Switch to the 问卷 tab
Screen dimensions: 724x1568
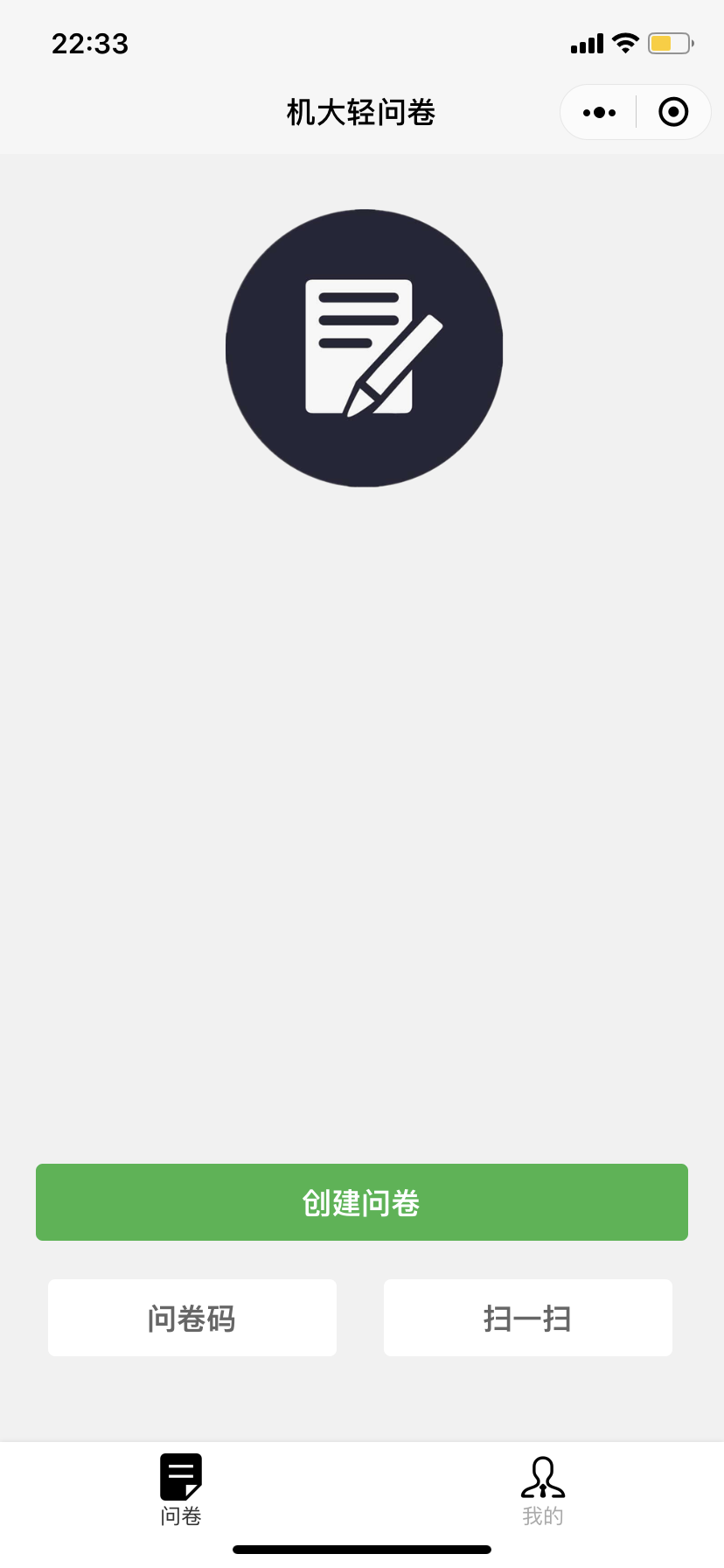[181, 1489]
